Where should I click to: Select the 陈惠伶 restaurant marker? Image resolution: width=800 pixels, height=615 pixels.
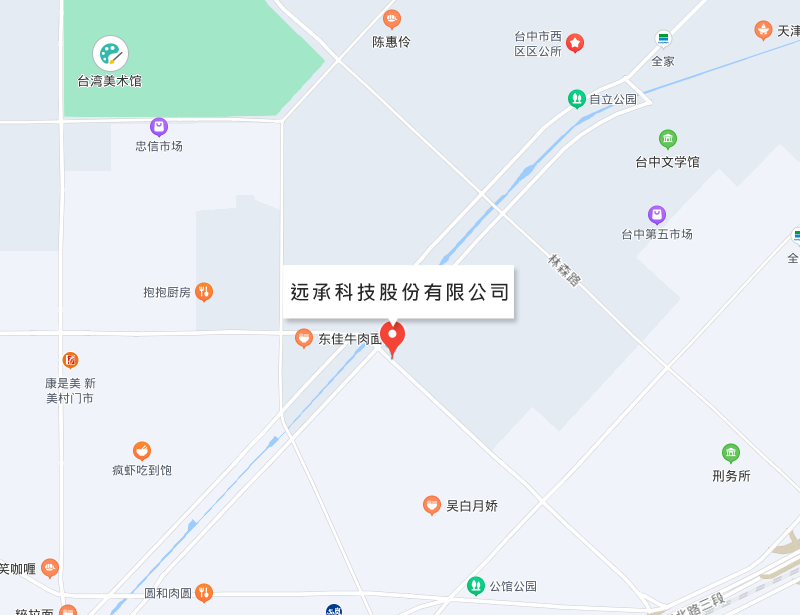tap(392, 19)
